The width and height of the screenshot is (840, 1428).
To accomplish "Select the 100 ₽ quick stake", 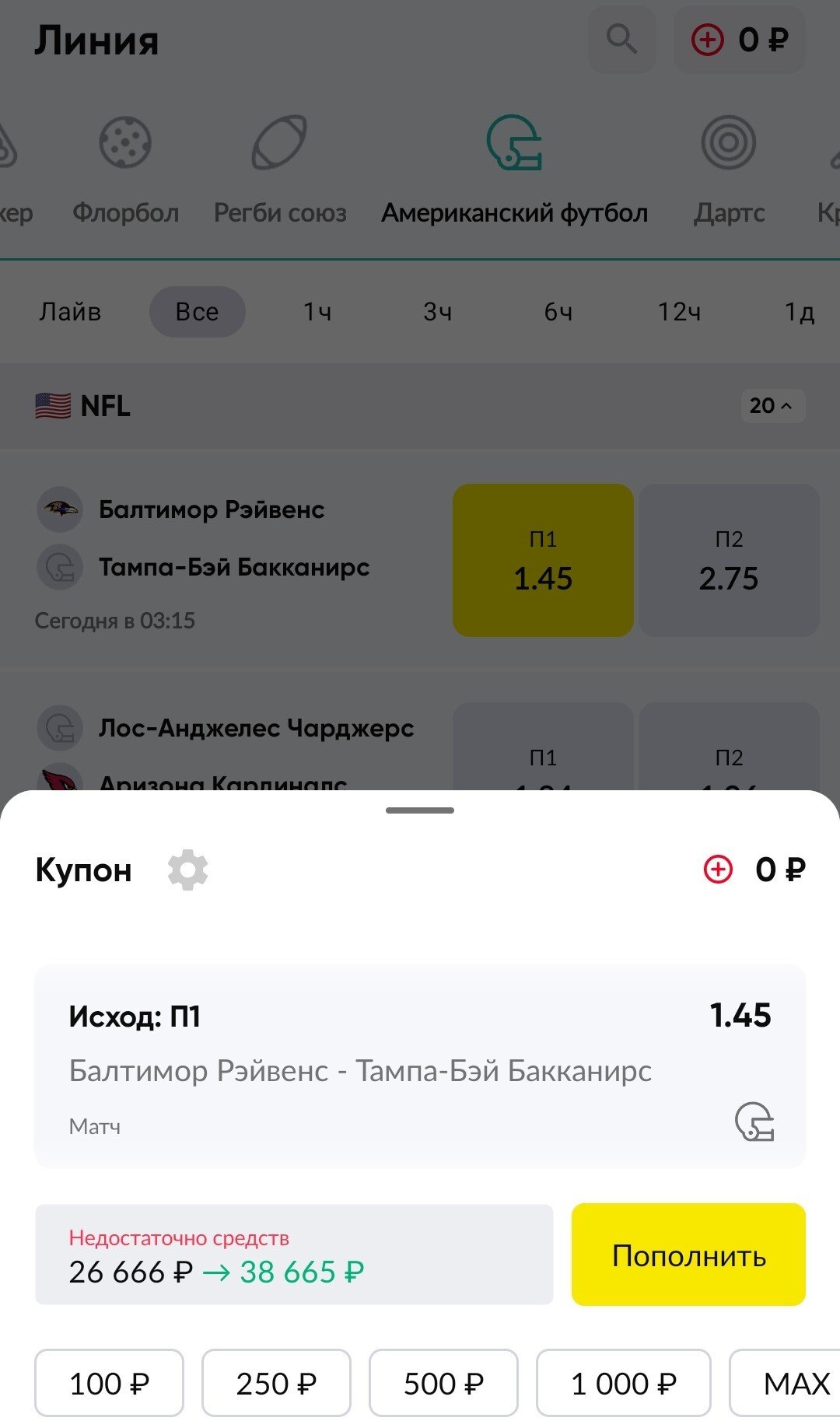I will (x=109, y=1383).
